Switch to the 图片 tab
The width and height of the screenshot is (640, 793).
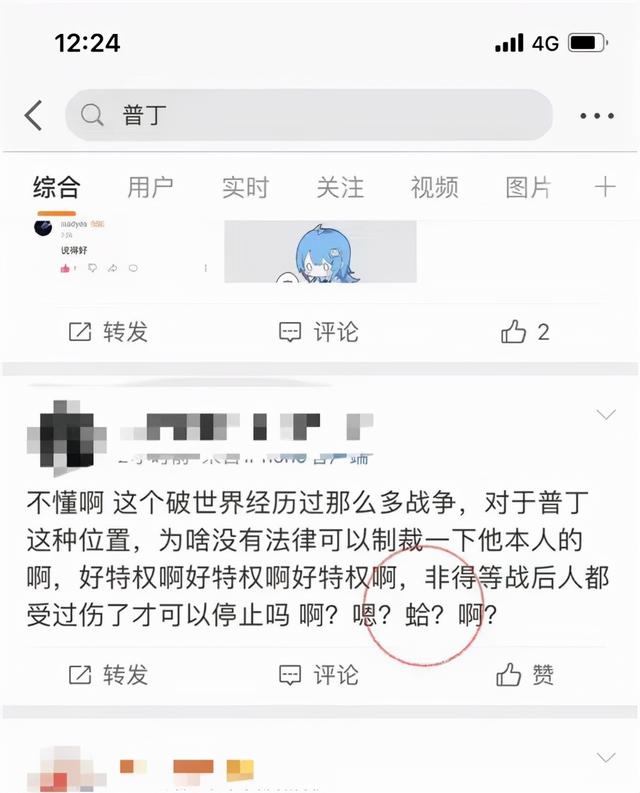(528, 187)
